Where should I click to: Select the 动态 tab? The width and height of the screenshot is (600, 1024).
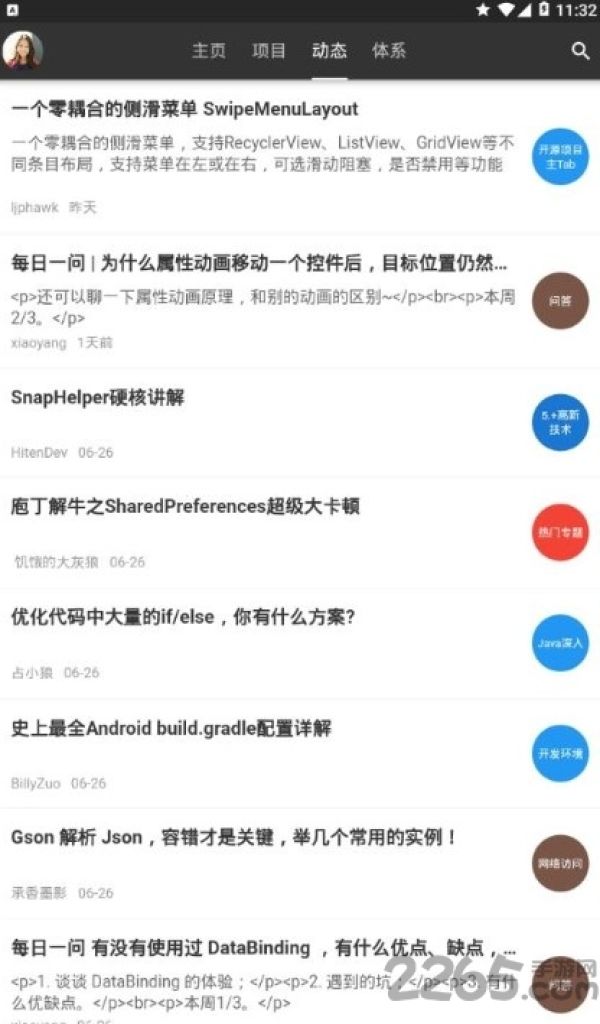(329, 51)
